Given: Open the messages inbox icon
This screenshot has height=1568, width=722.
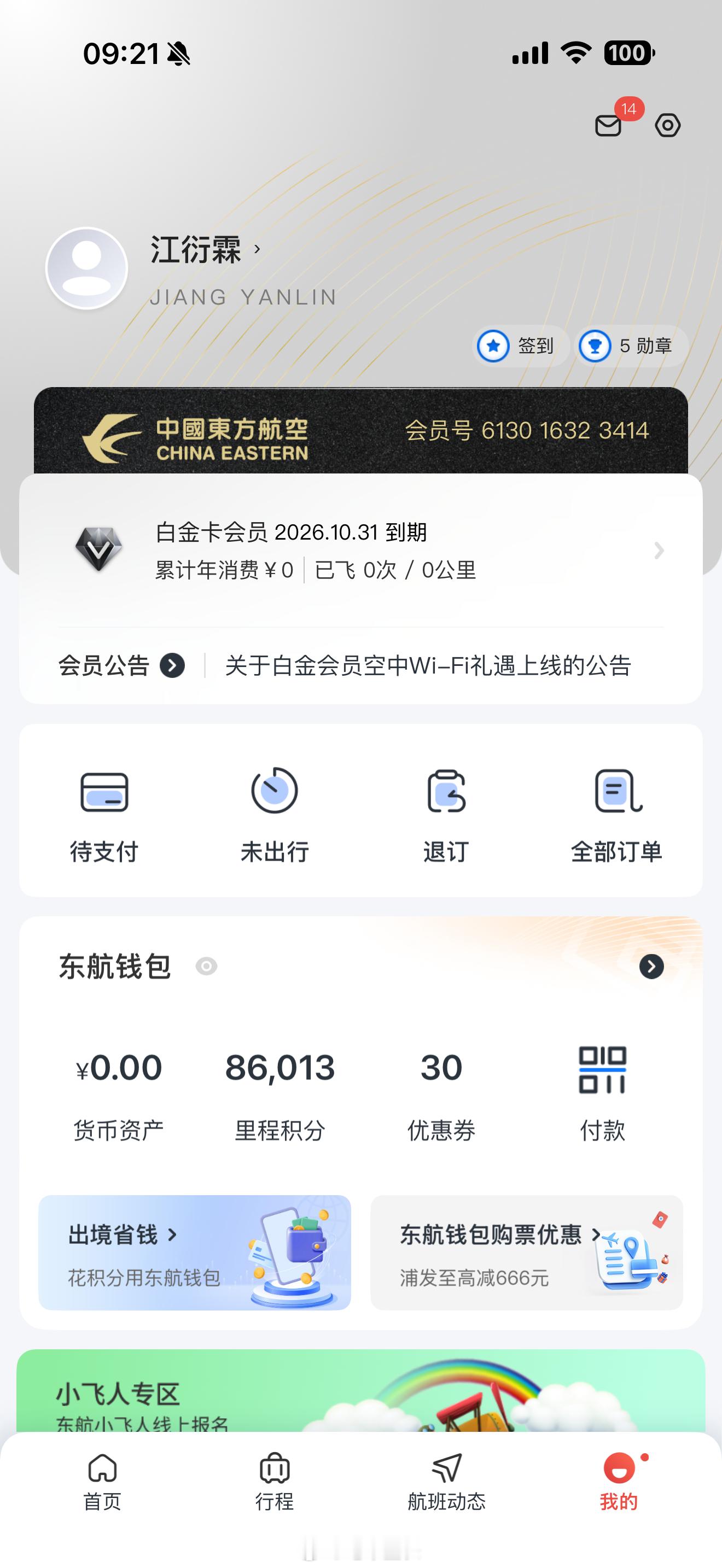Looking at the screenshot, I should tap(608, 125).
